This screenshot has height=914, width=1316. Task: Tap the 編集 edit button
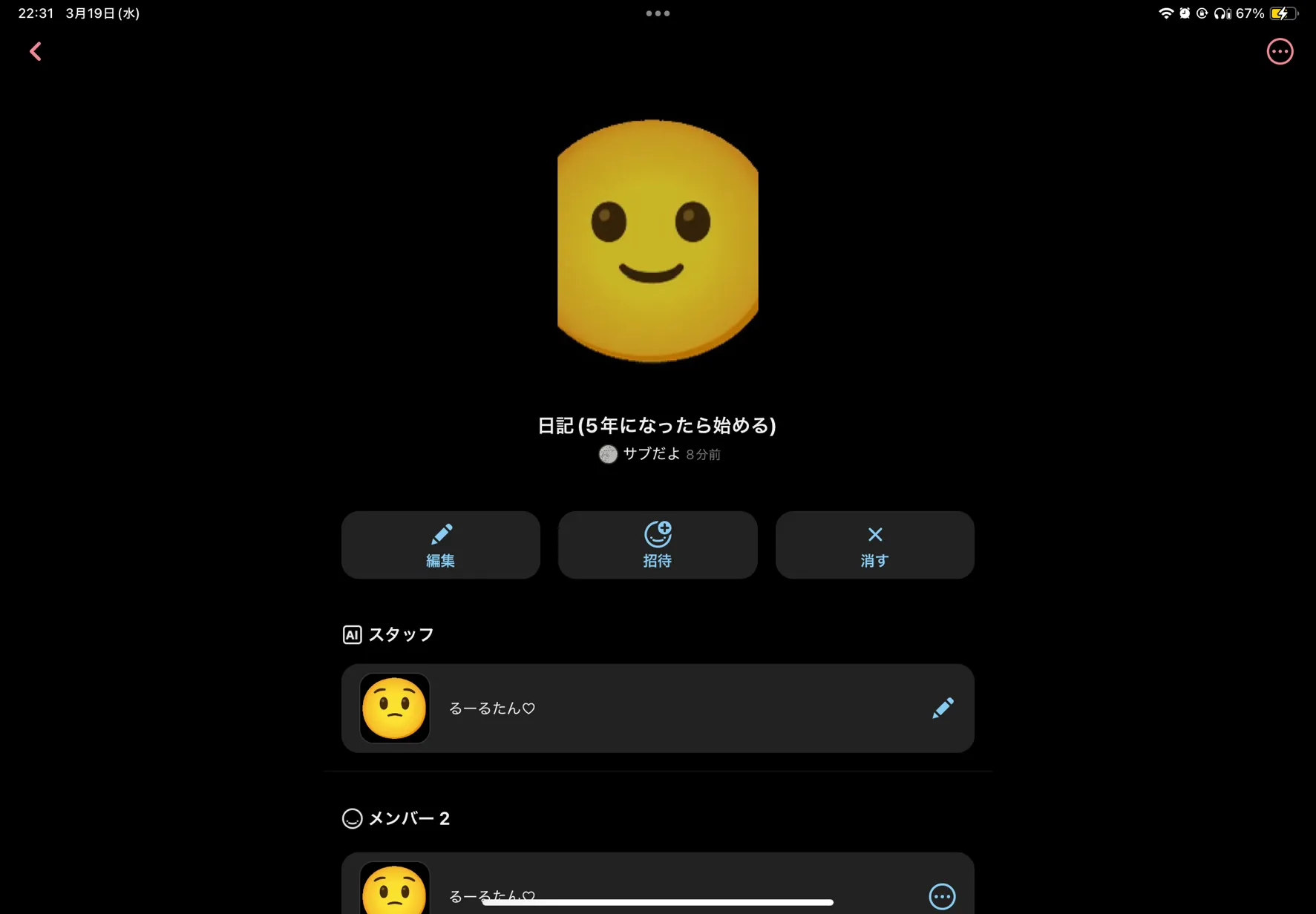(440, 545)
